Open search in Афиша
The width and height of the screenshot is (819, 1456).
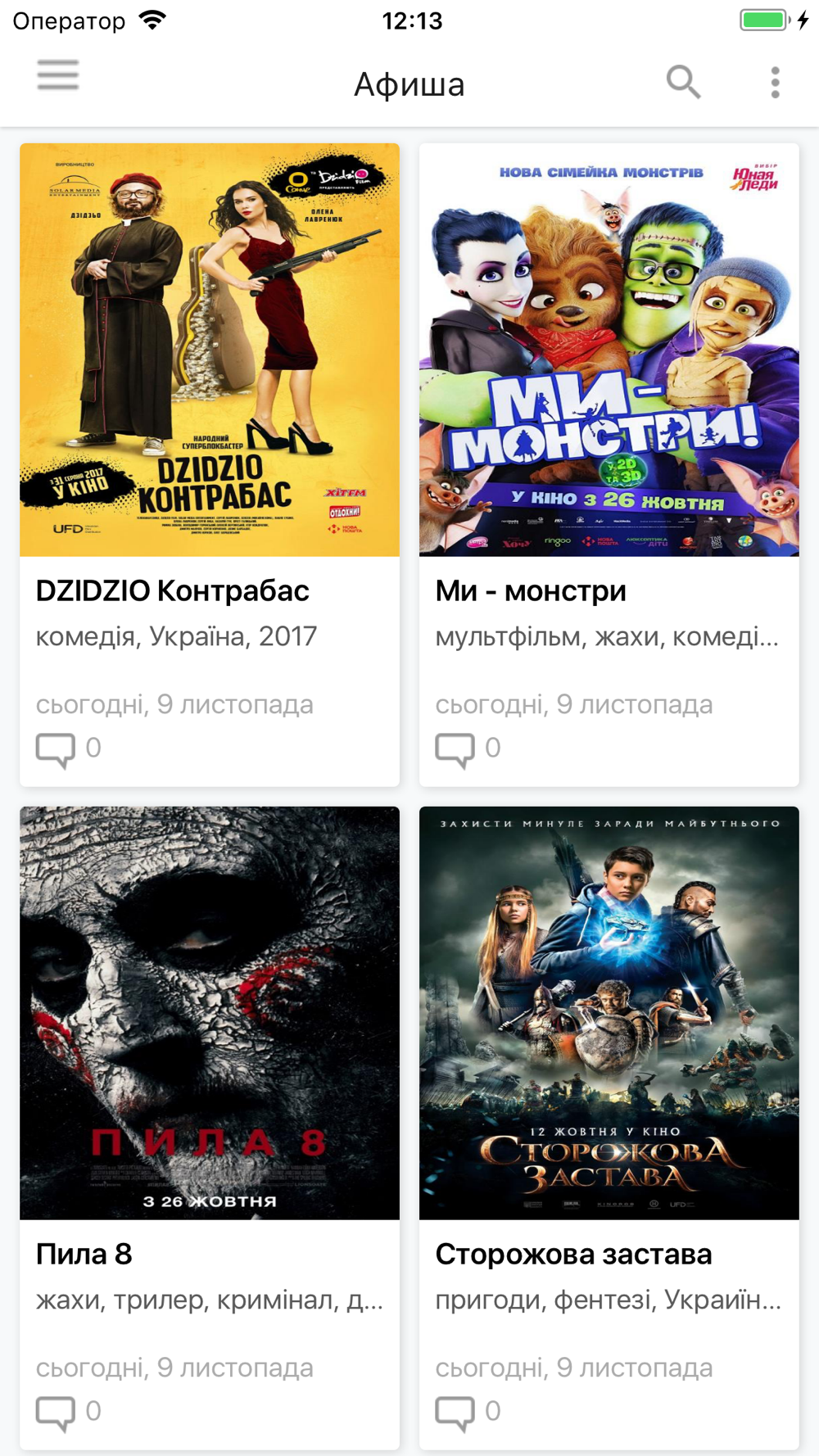point(683,82)
